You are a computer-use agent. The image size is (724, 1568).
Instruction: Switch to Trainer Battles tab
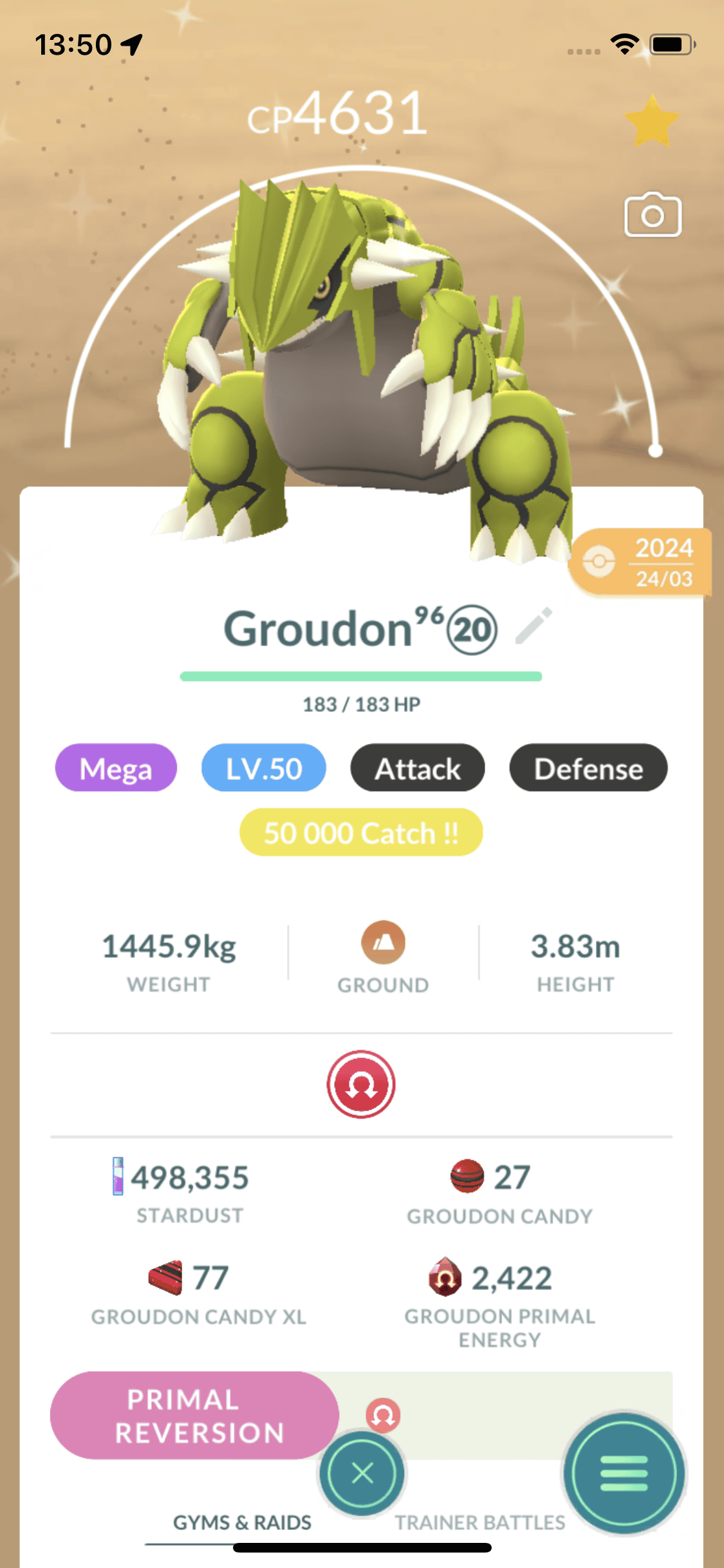coord(479,1522)
